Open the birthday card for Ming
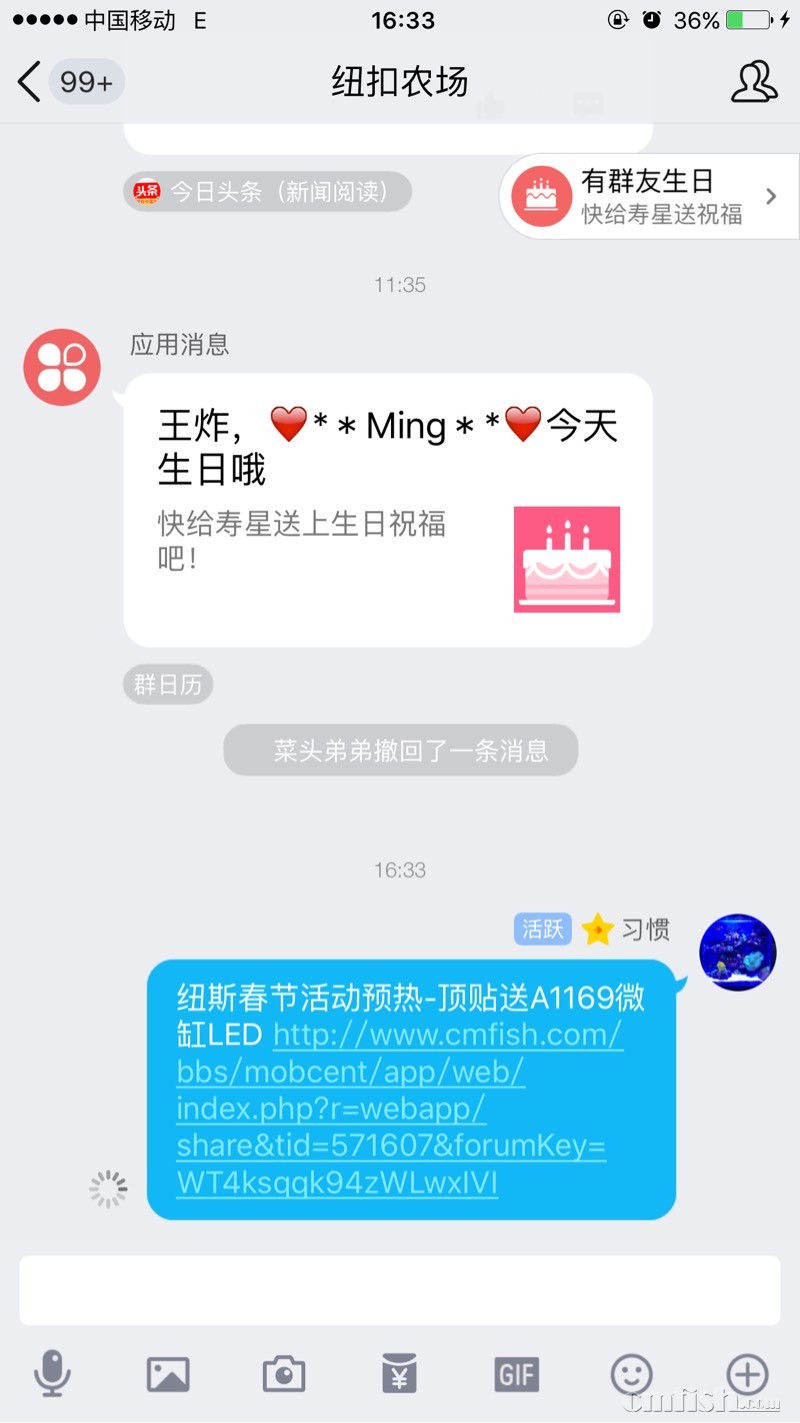The image size is (800, 1423). click(388, 509)
